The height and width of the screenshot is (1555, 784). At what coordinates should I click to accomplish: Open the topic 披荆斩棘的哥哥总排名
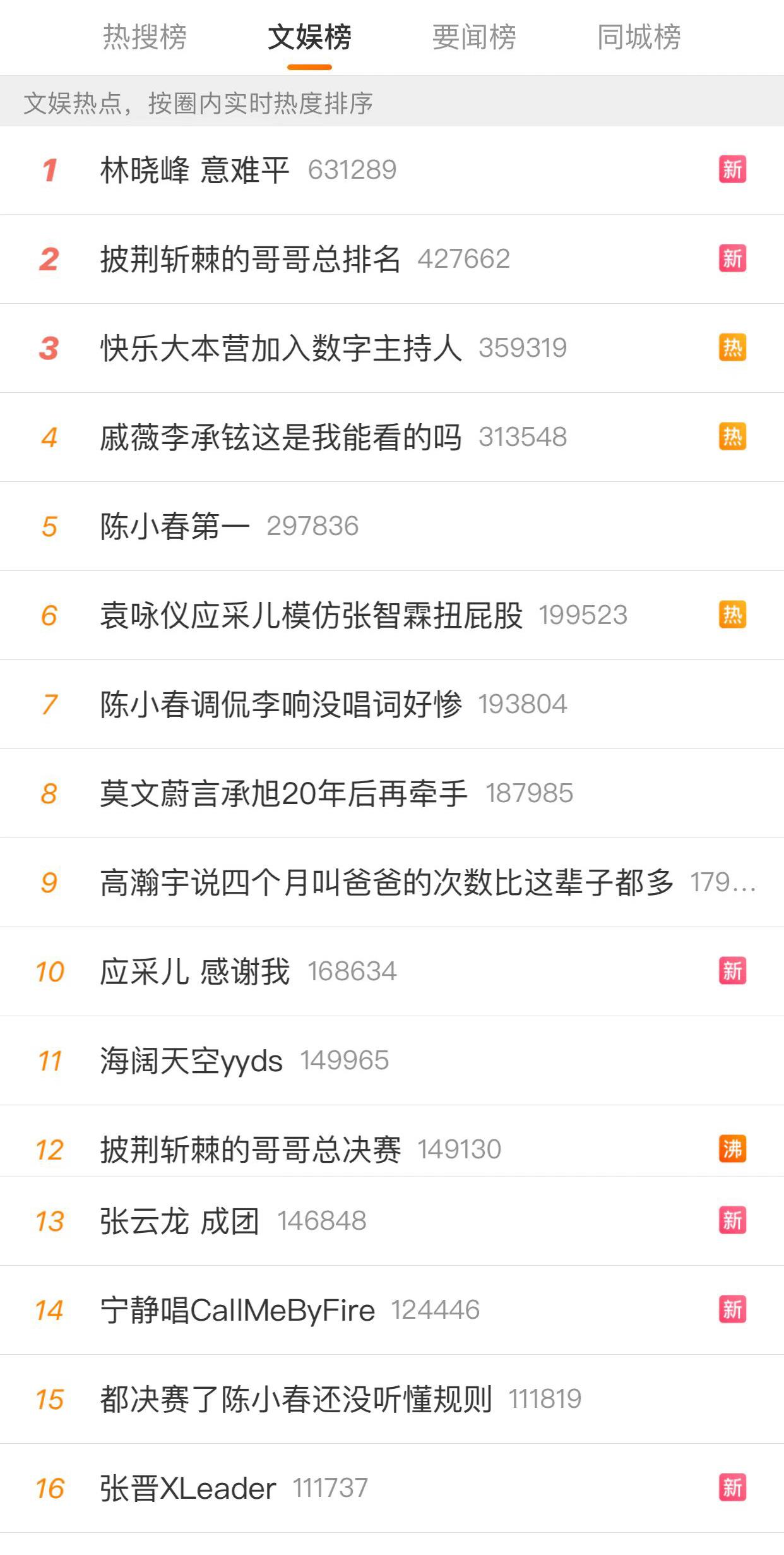[x=392, y=259]
